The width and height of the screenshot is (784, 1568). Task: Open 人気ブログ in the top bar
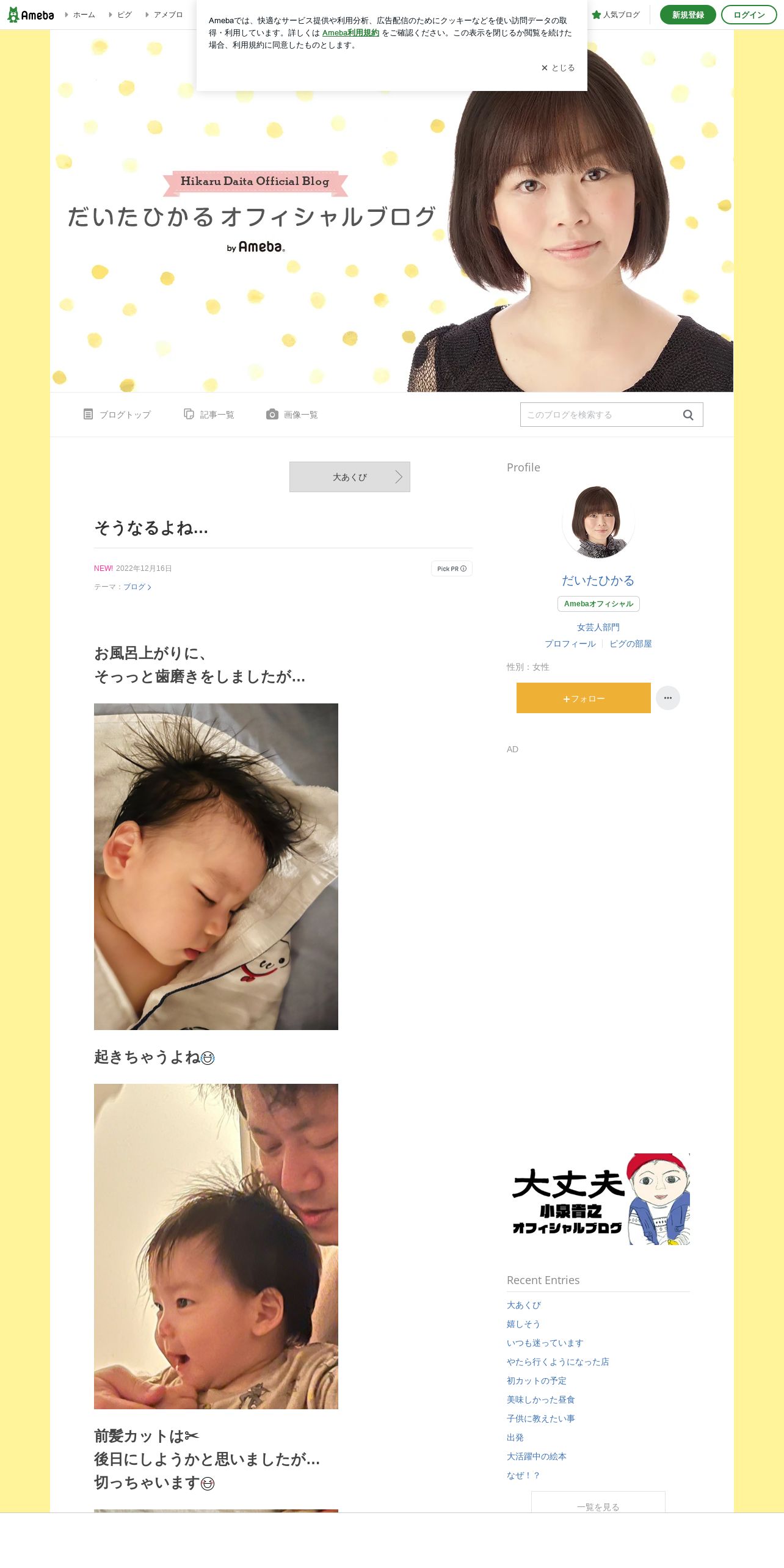click(615, 15)
